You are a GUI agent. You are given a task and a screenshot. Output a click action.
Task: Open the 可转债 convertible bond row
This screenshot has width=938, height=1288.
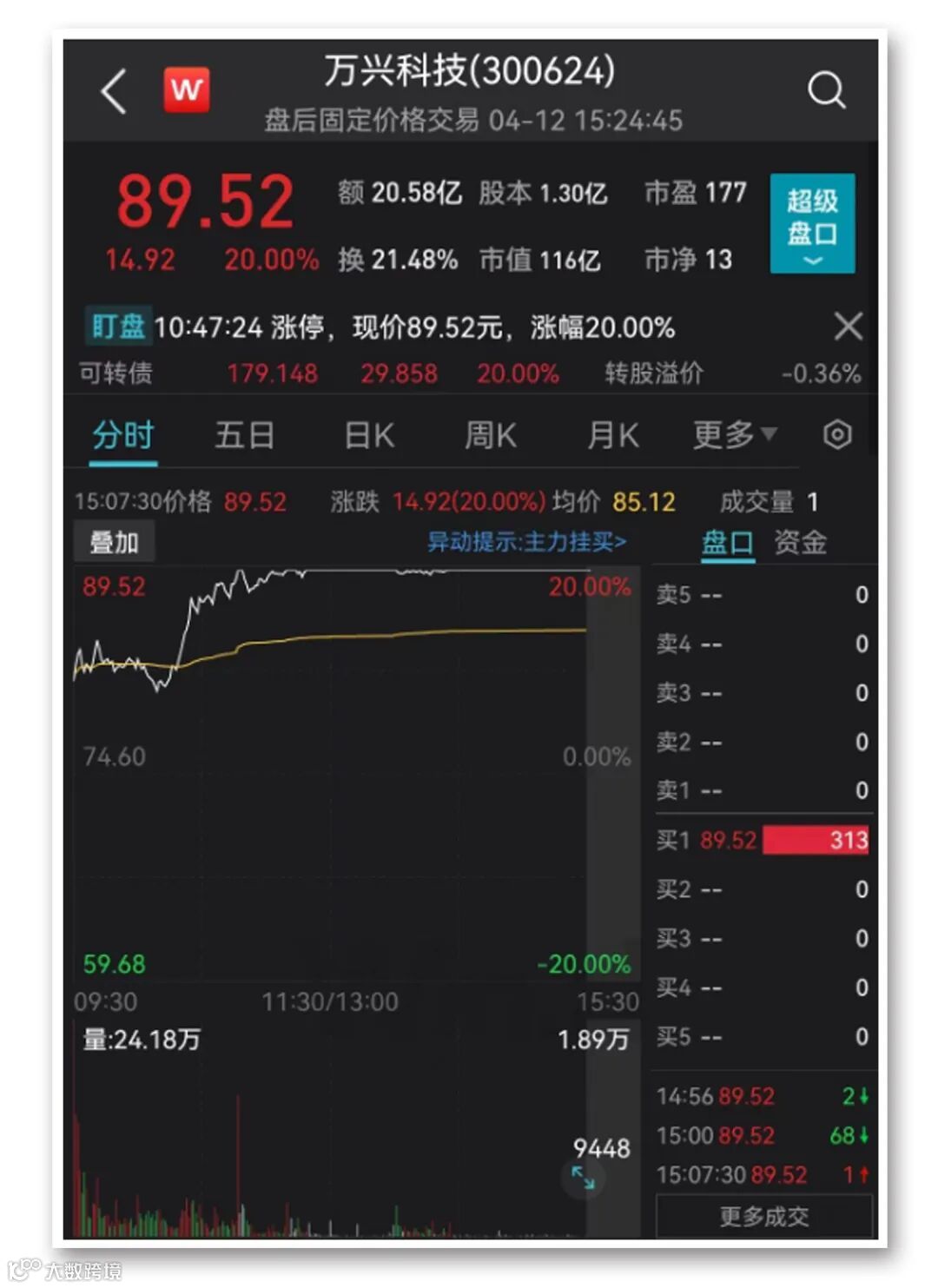click(x=469, y=373)
